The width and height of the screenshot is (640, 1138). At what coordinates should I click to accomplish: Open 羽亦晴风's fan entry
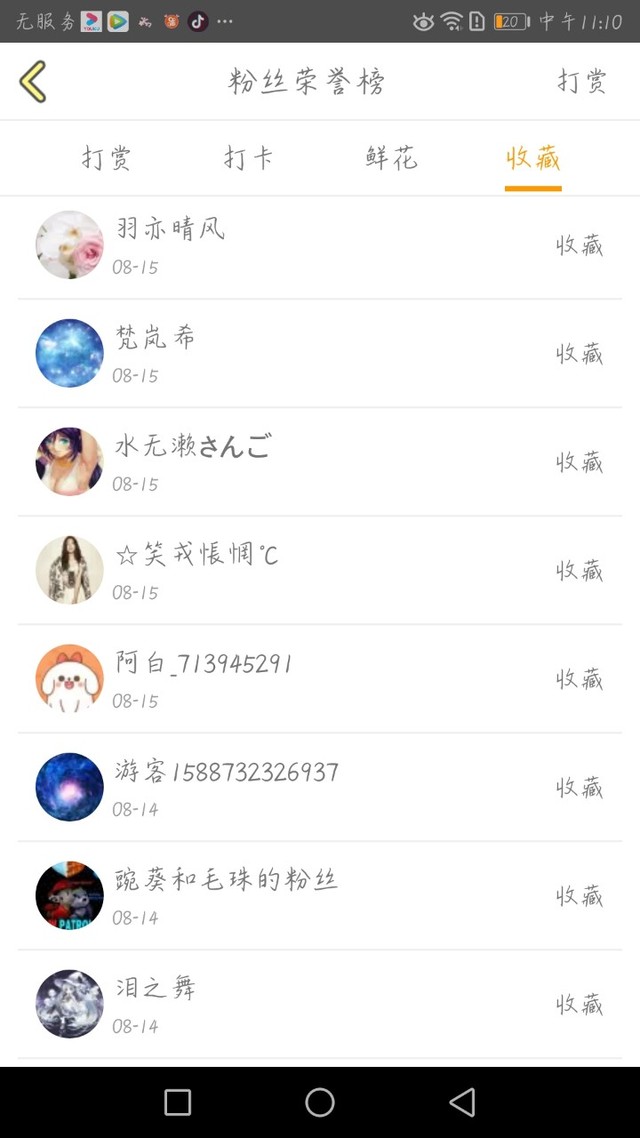pos(320,245)
